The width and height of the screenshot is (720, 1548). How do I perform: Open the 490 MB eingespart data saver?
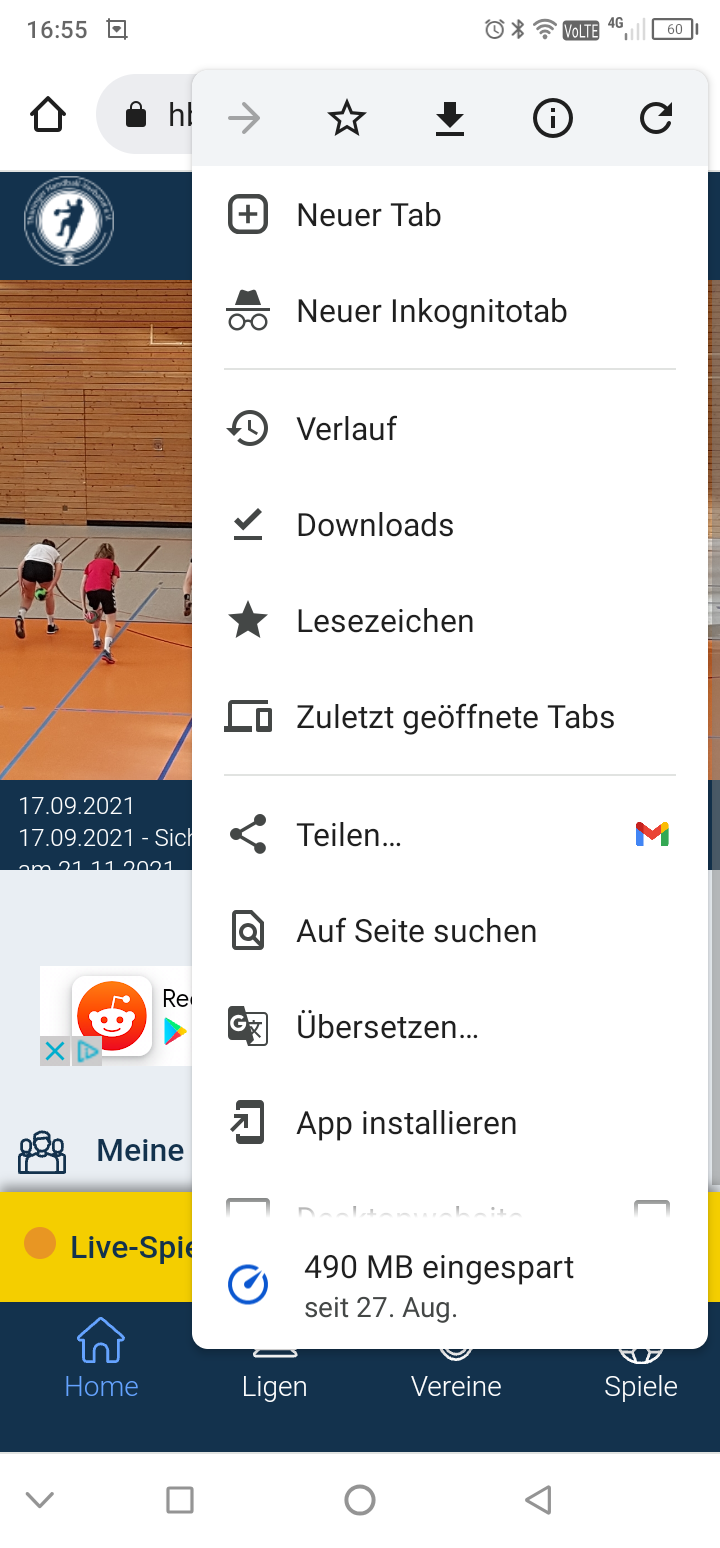[x=438, y=1284]
